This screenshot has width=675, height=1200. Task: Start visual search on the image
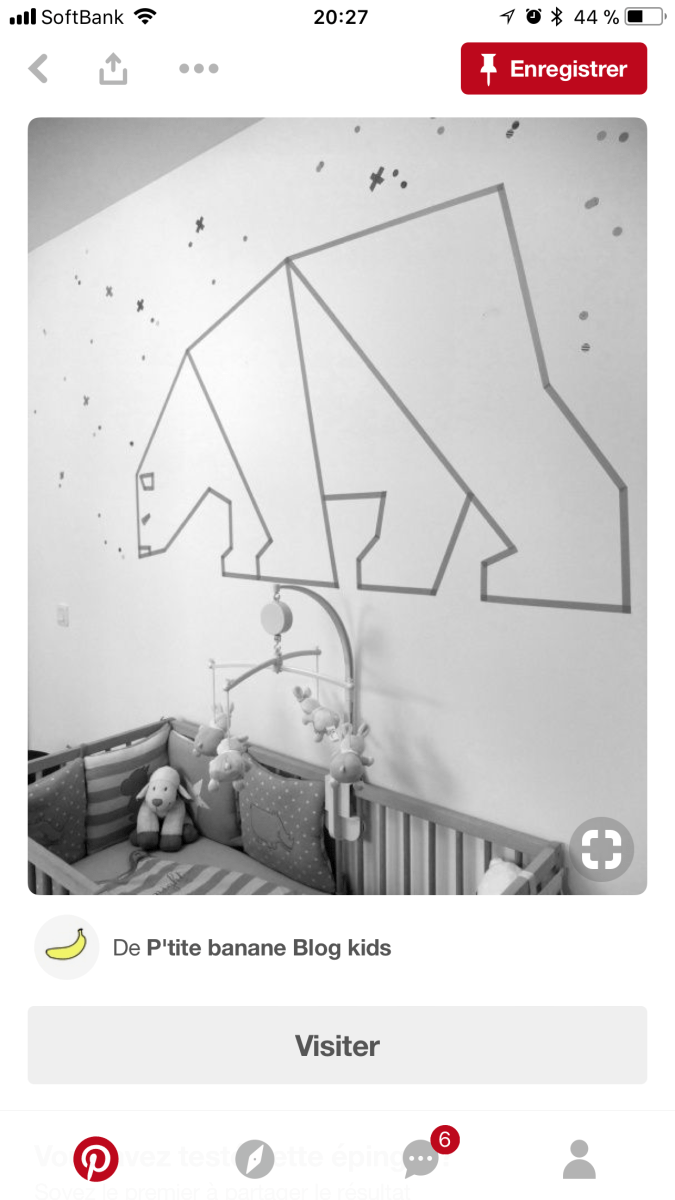[x=602, y=850]
